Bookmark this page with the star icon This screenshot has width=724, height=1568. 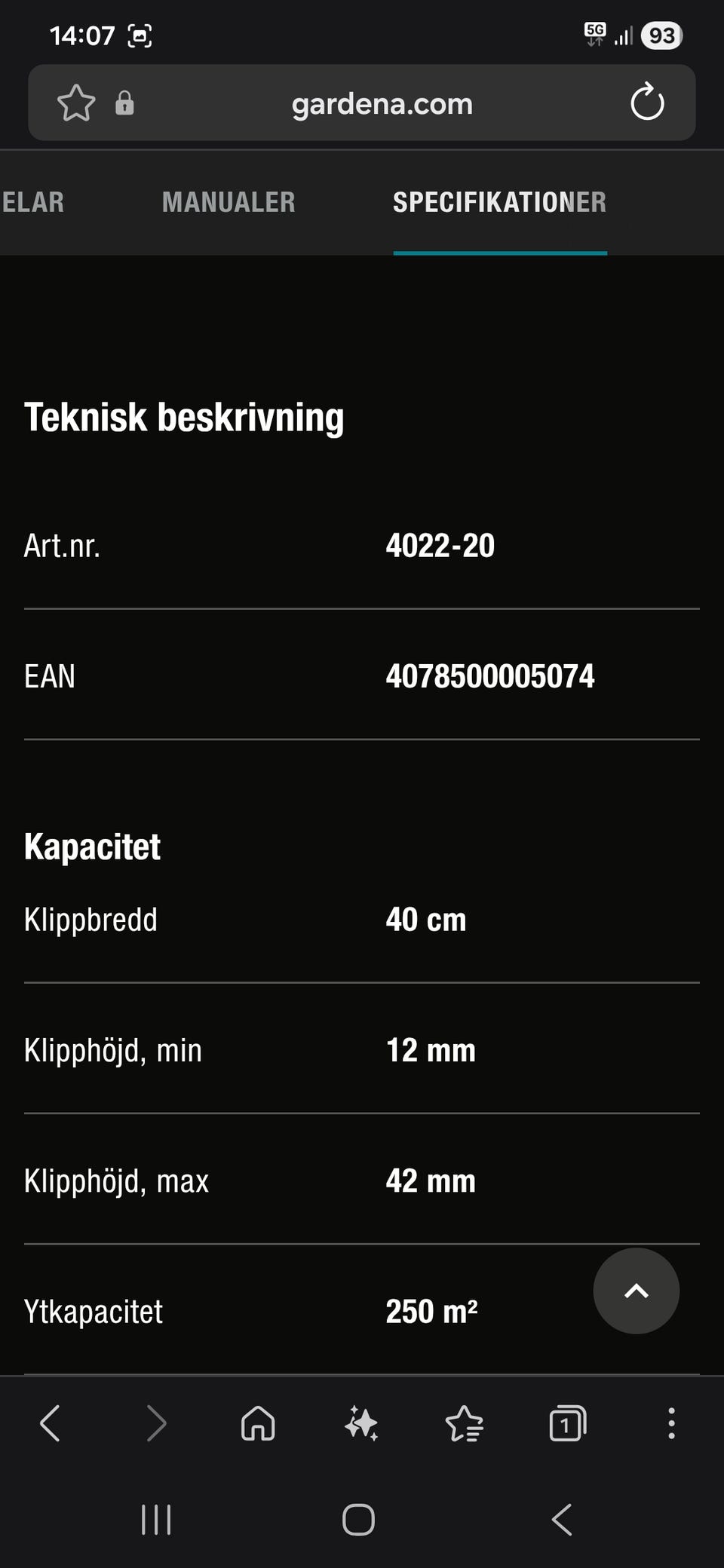76,103
